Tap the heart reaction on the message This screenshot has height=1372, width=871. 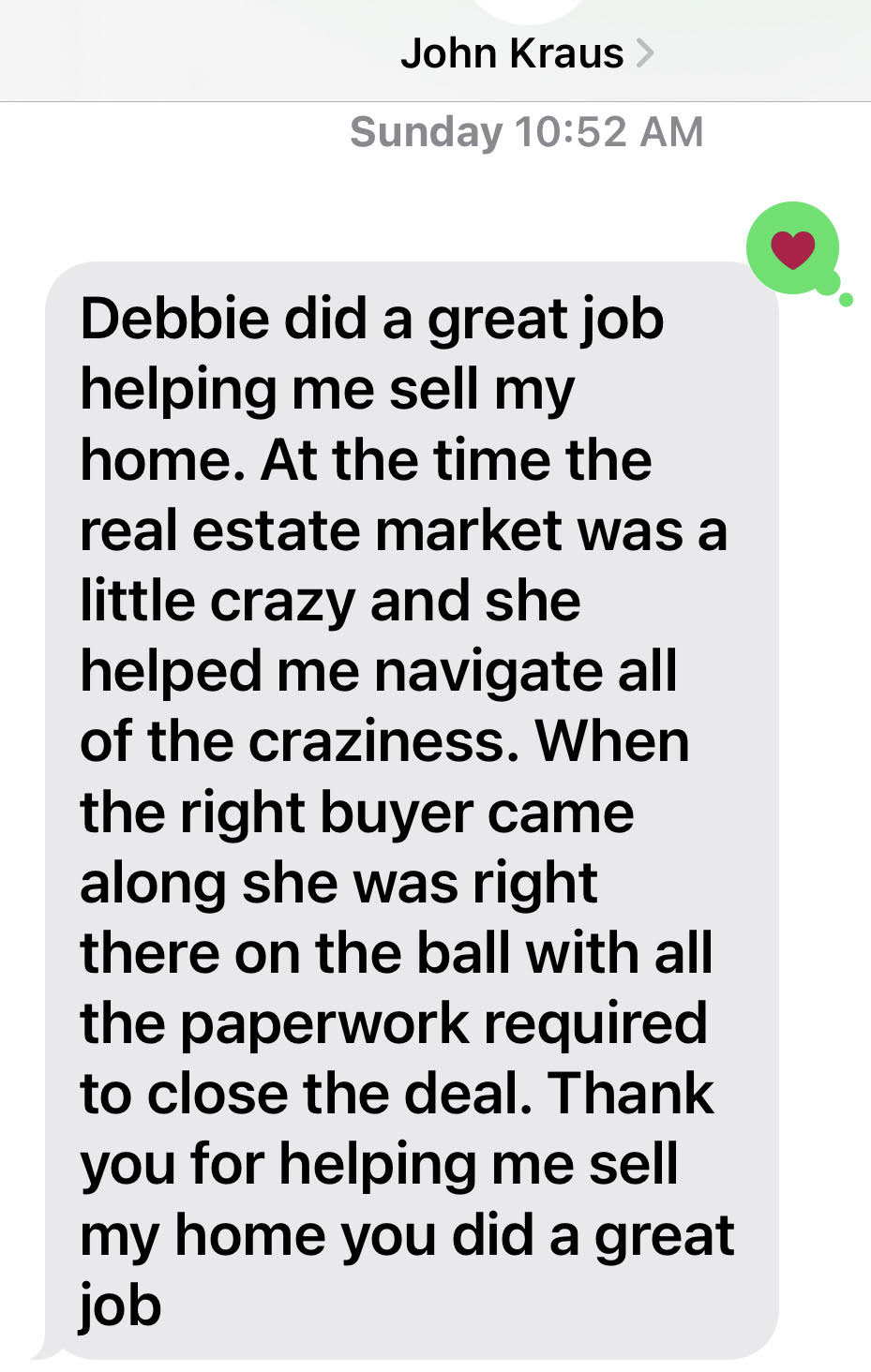[x=792, y=249]
